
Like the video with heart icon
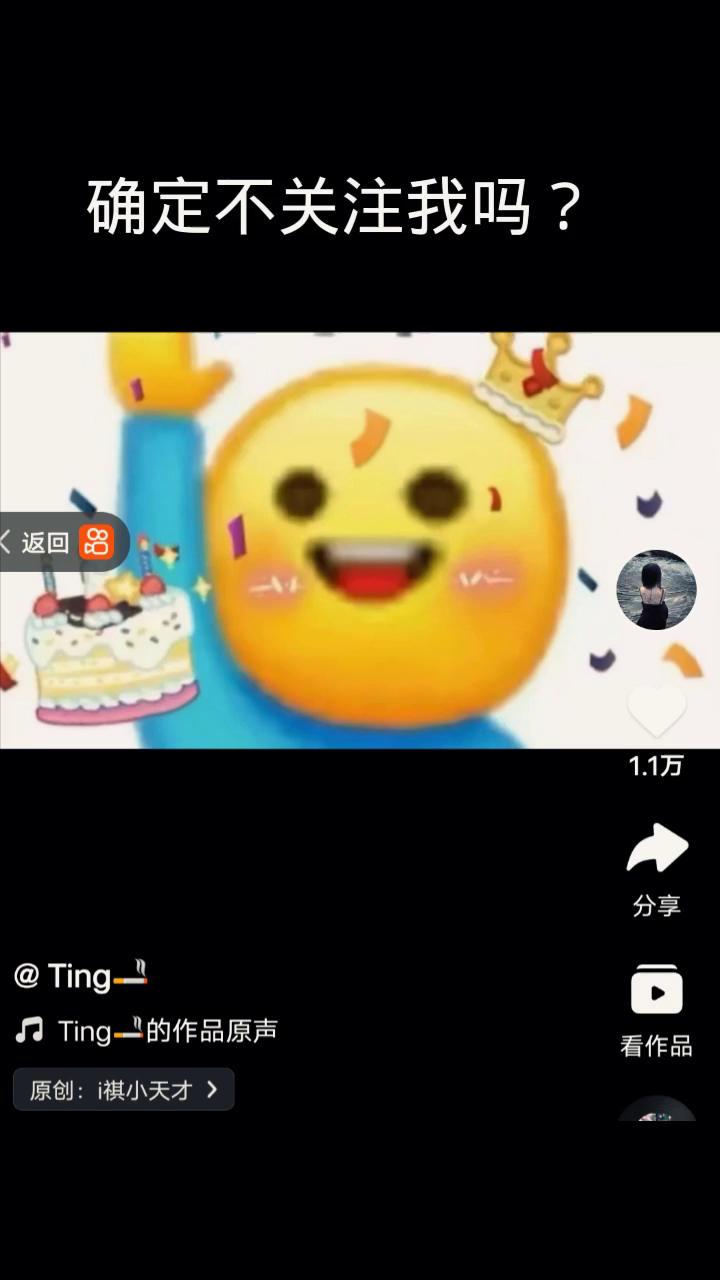(x=656, y=712)
